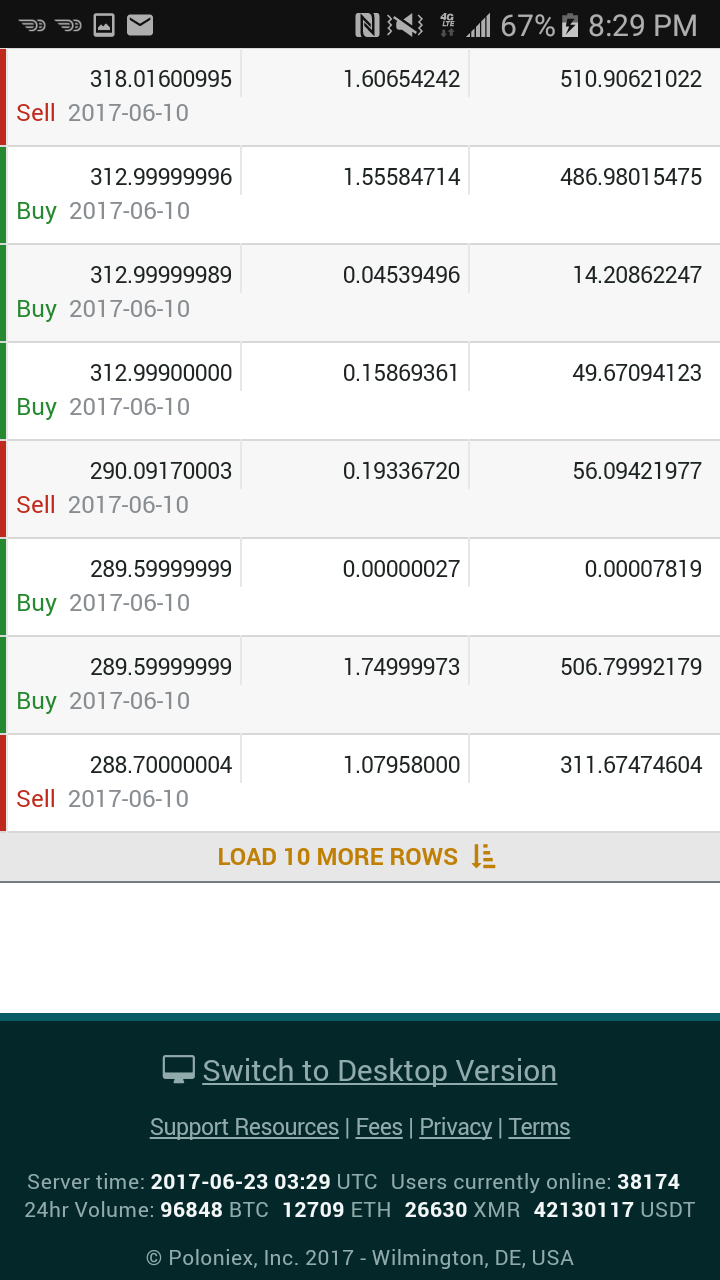This screenshot has height=1280, width=720.
Task: Open the Privacy link
Action: pyautogui.click(x=455, y=1127)
